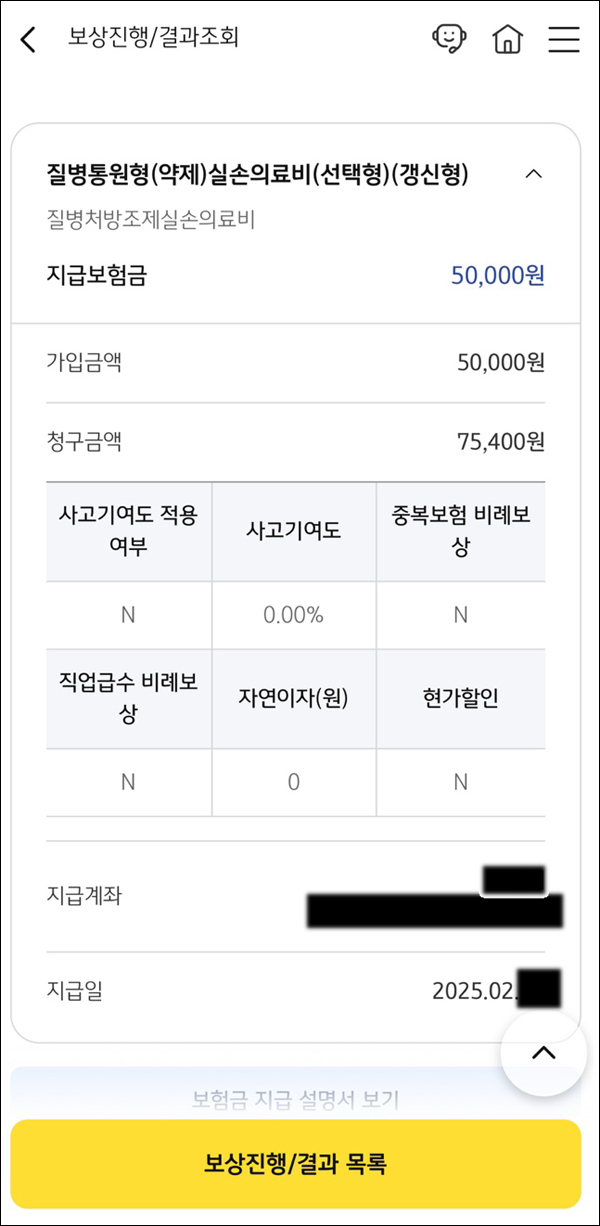Open the chatbot support icon

tap(448, 39)
